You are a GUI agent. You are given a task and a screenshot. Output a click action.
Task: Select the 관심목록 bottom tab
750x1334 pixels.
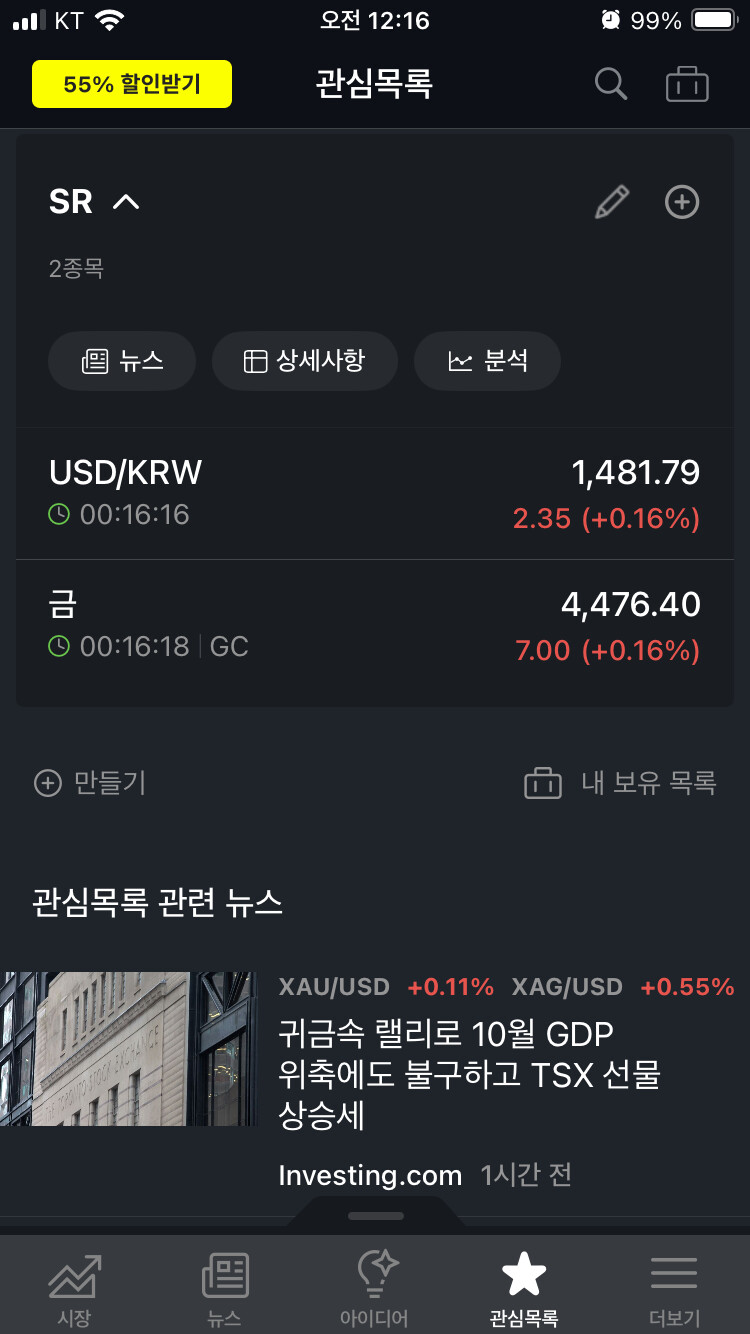[524, 1289]
